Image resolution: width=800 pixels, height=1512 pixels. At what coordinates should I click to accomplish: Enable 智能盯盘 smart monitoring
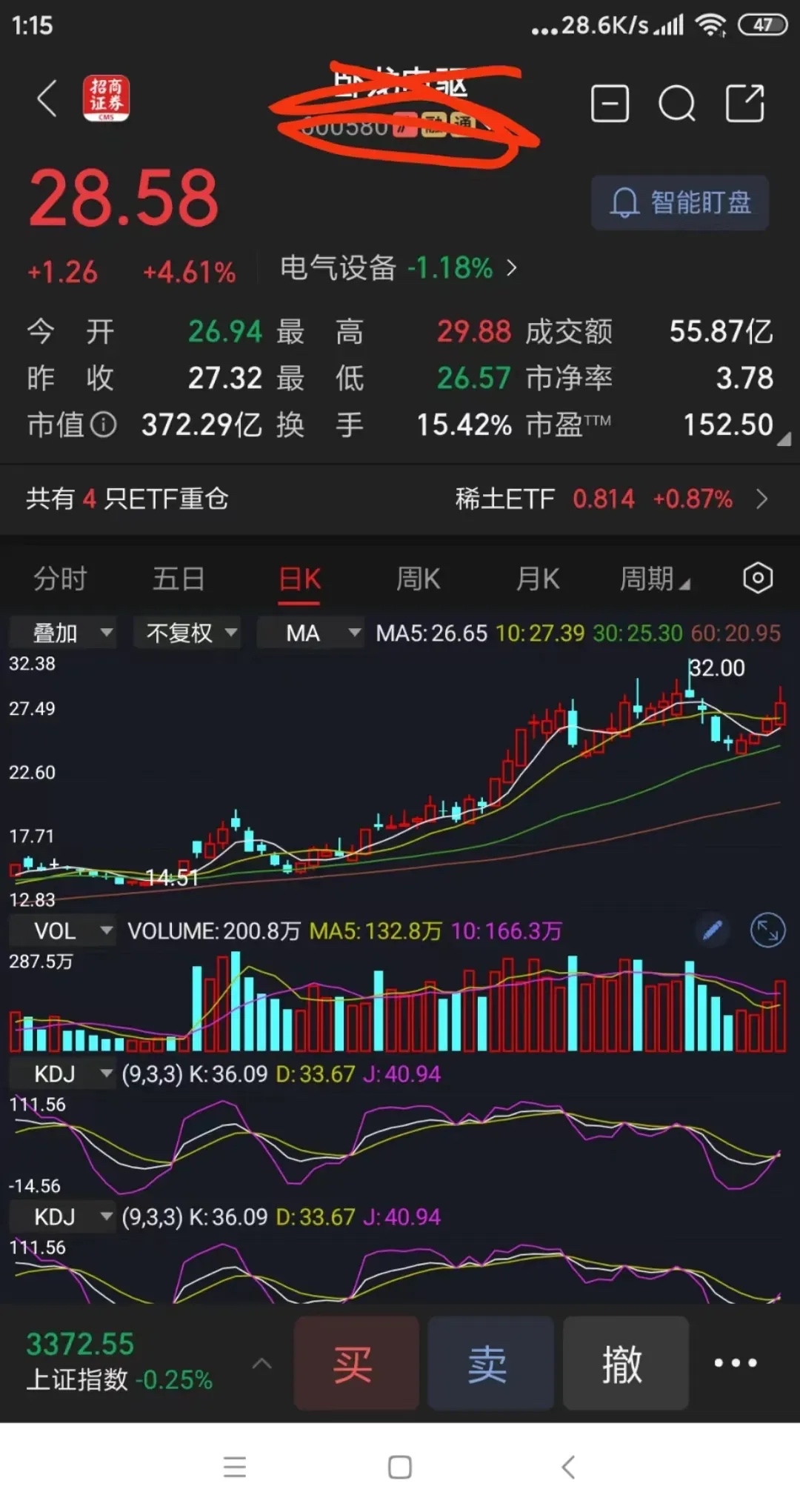tap(679, 202)
